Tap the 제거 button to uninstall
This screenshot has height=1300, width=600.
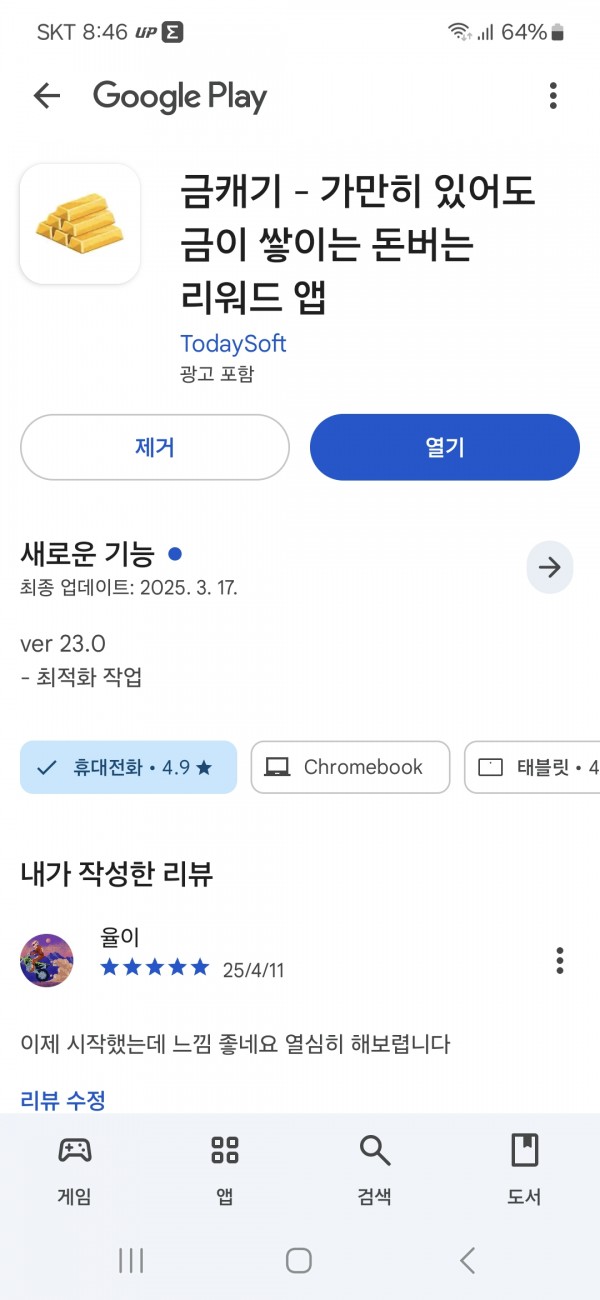pyautogui.click(x=155, y=448)
